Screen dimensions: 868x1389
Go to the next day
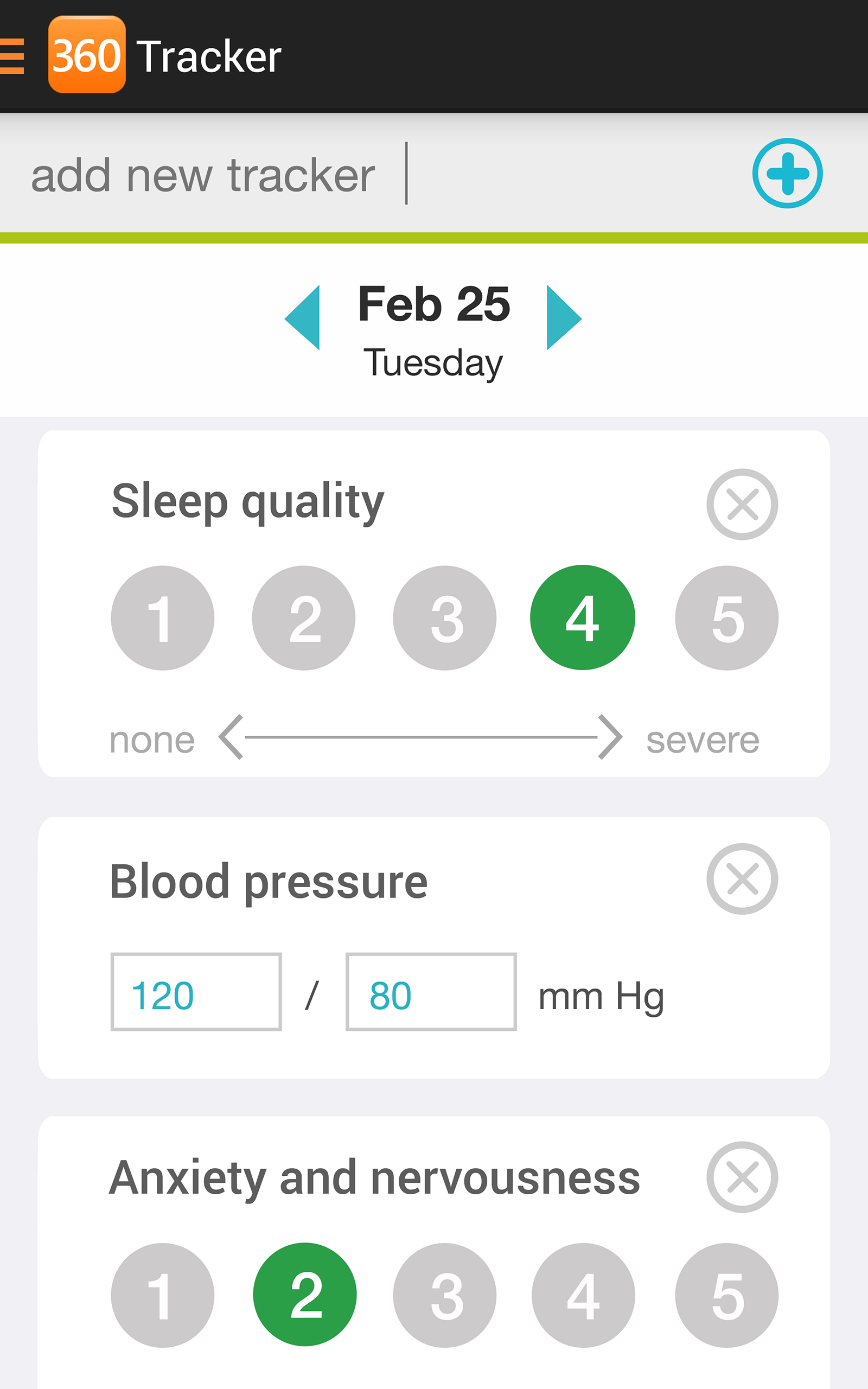coord(563,317)
